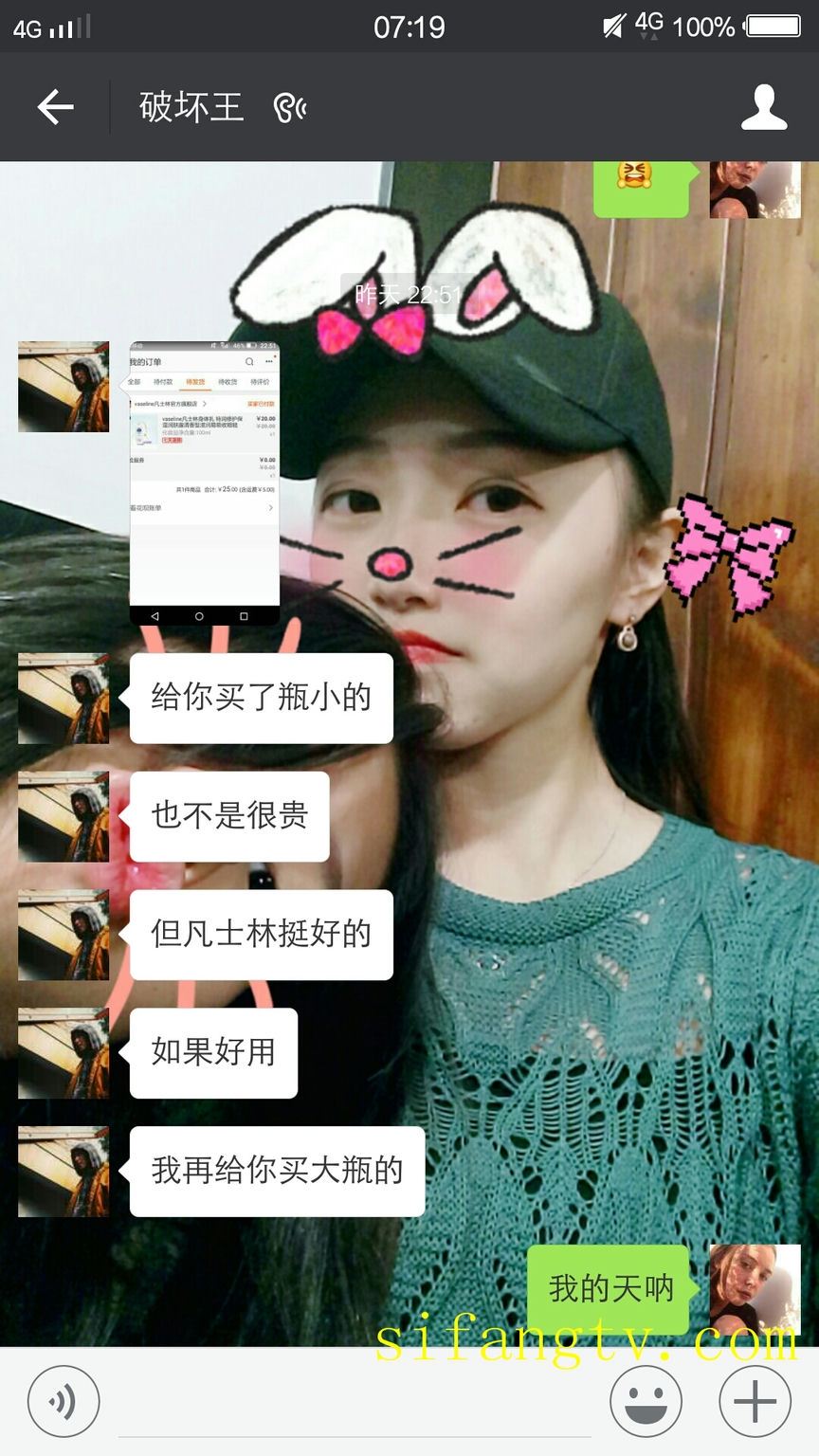Open the emoji sticker panel
Viewport: 819px width, 1456px height.
pyautogui.click(x=646, y=1401)
